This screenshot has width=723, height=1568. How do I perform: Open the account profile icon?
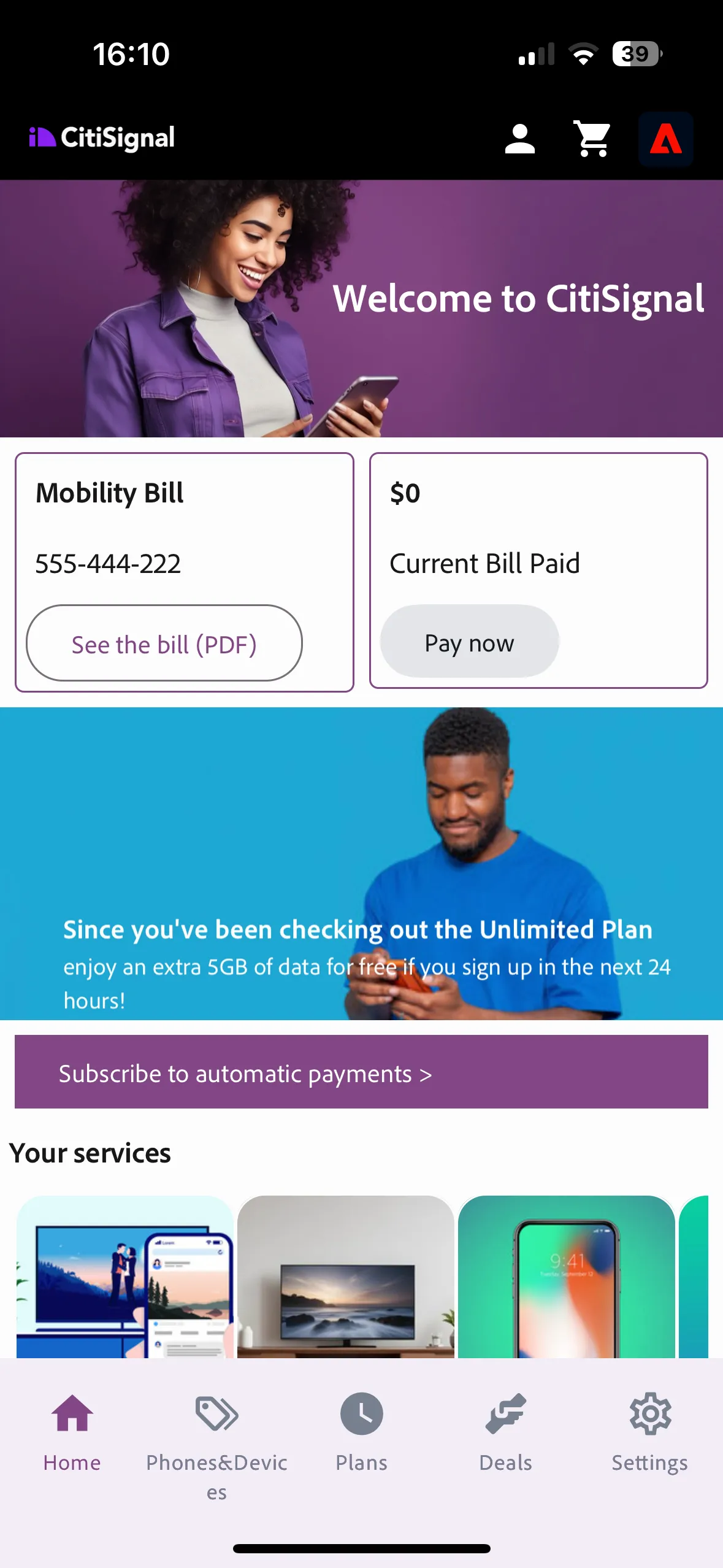click(519, 139)
